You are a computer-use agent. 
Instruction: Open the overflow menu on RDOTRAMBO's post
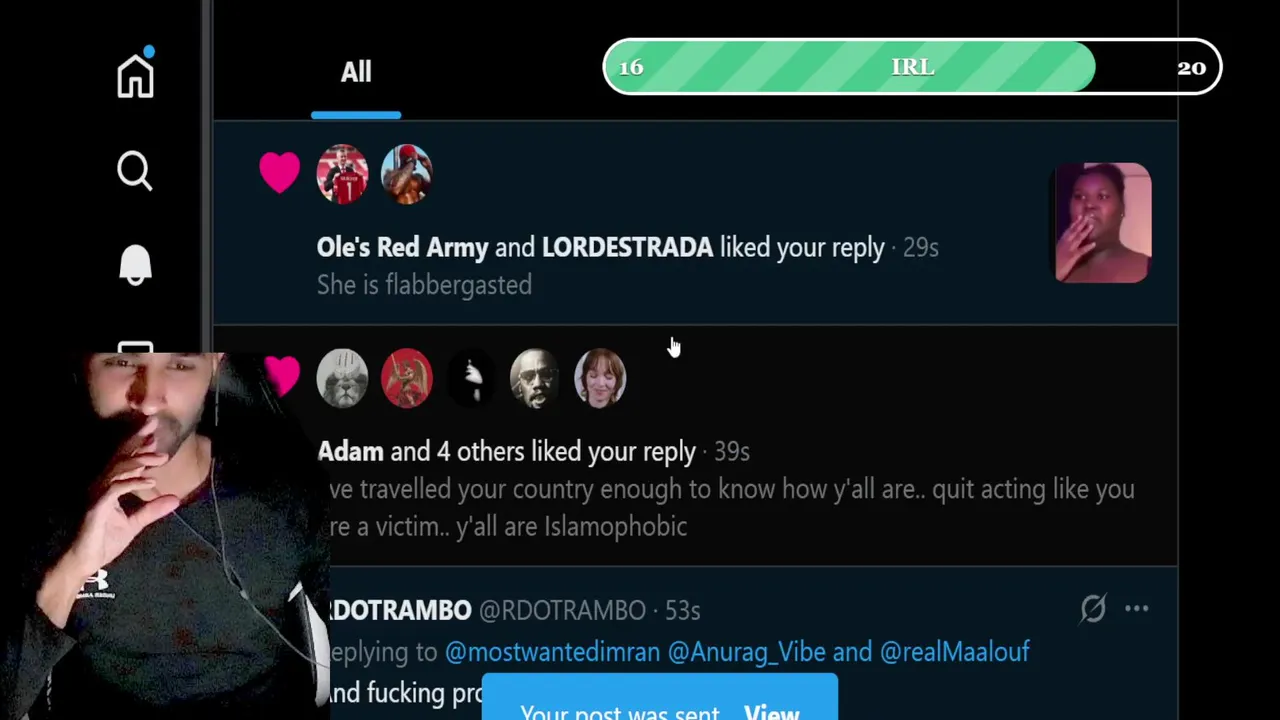click(x=1137, y=608)
